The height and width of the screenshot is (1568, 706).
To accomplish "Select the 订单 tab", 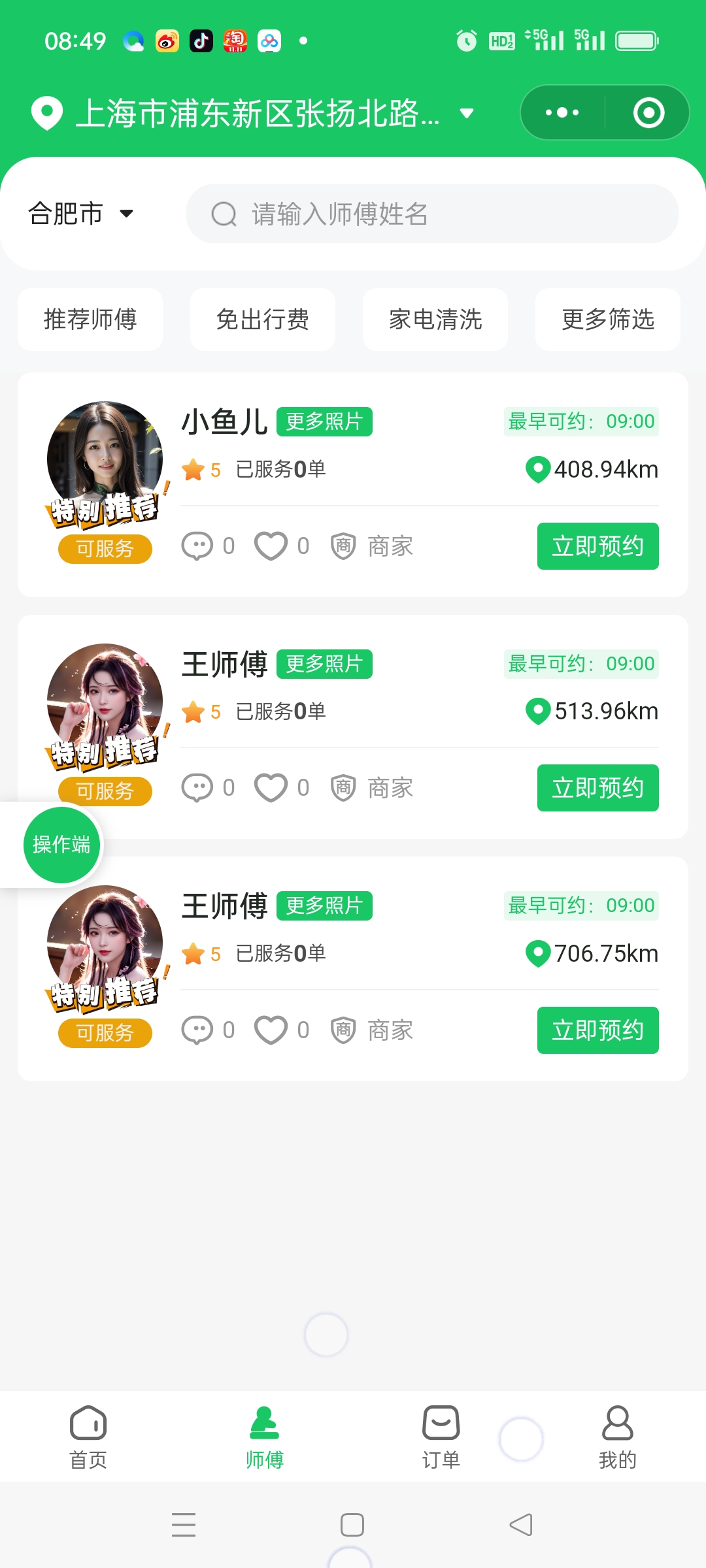I will coord(441,1434).
